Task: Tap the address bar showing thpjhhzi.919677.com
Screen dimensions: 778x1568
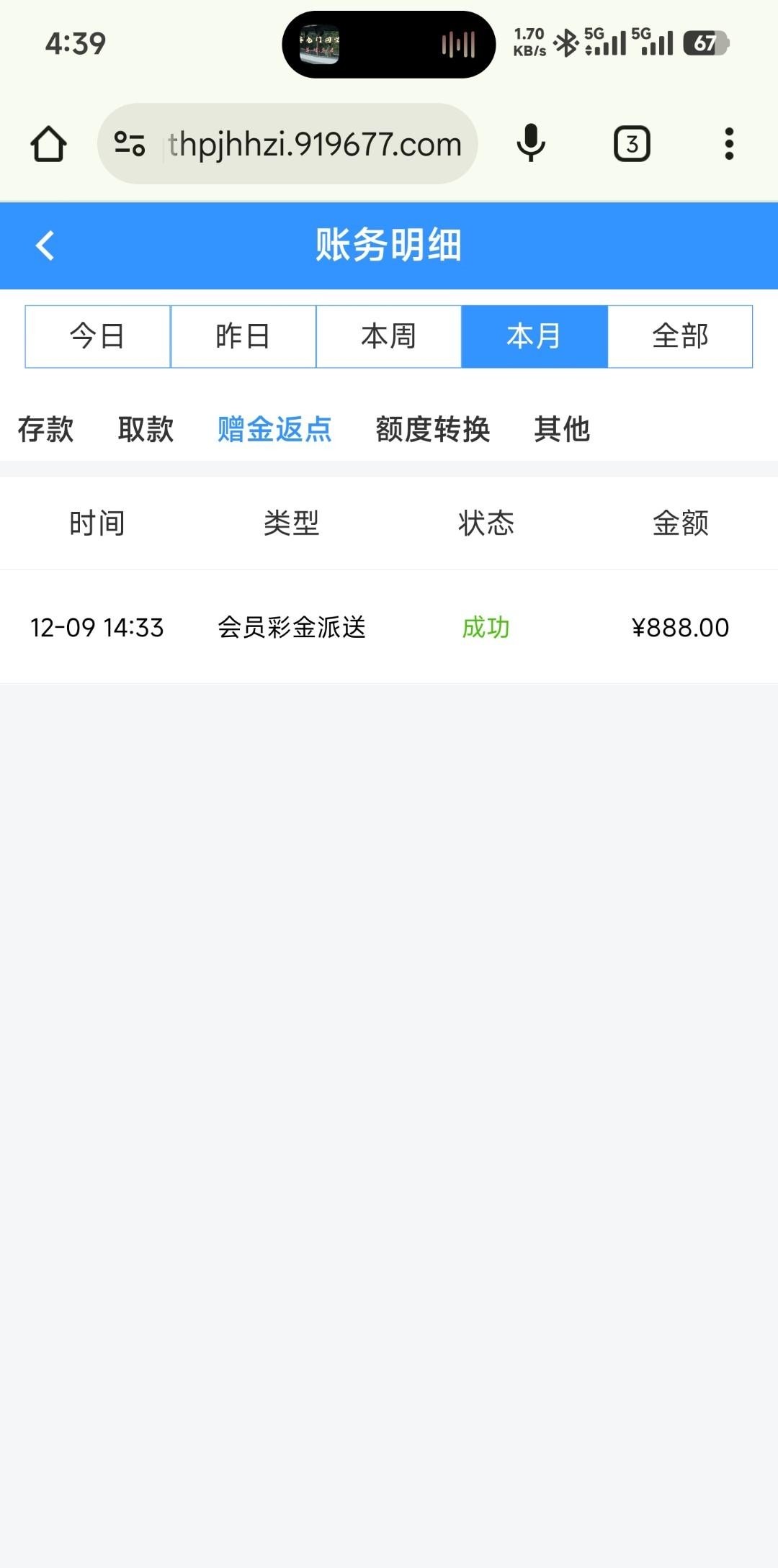Action: click(314, 144)
